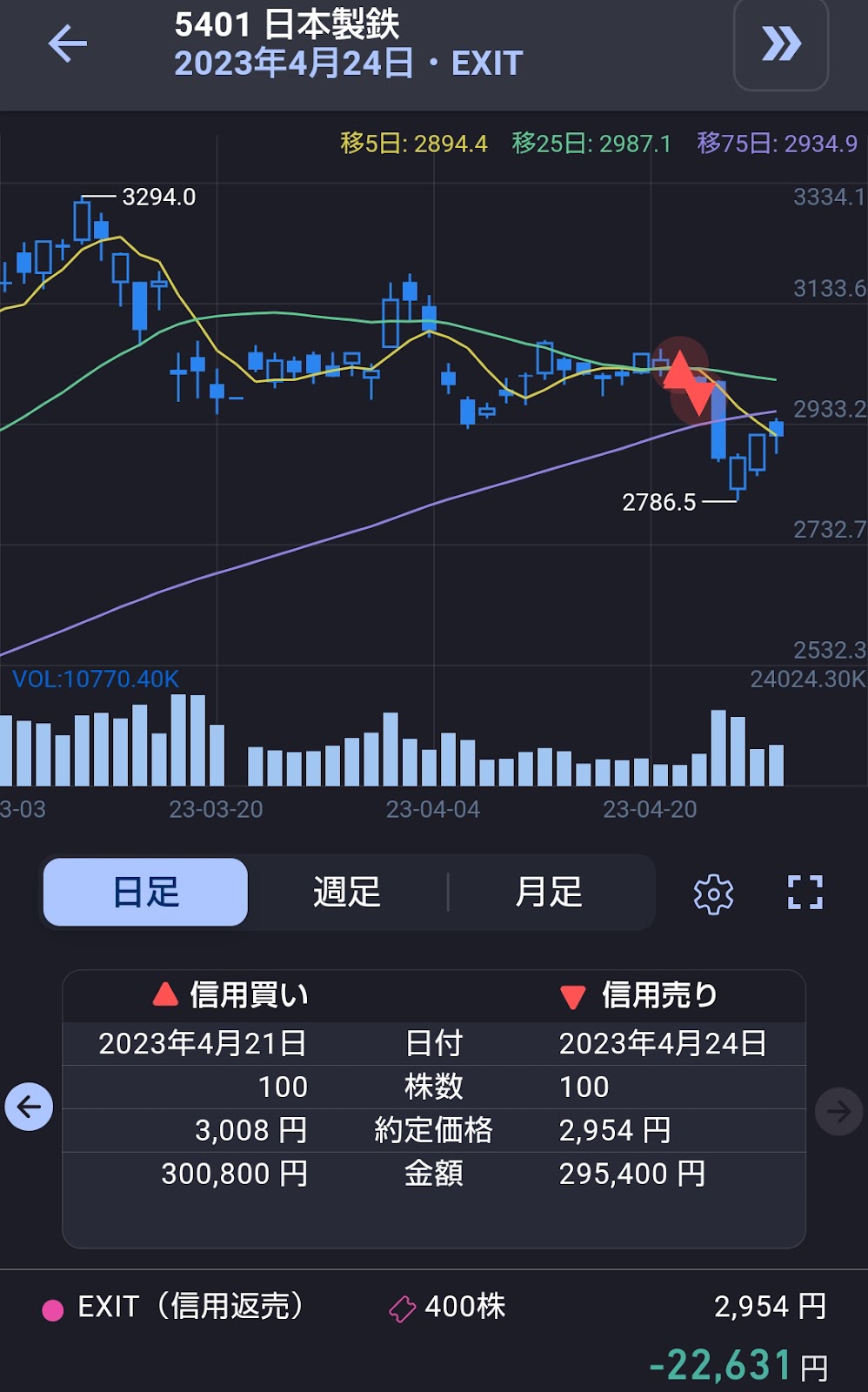The image size is (868, 1392).
Task: Select the 日足 daily chart tab
Action: pyautogui.click(x=146, y=893)
